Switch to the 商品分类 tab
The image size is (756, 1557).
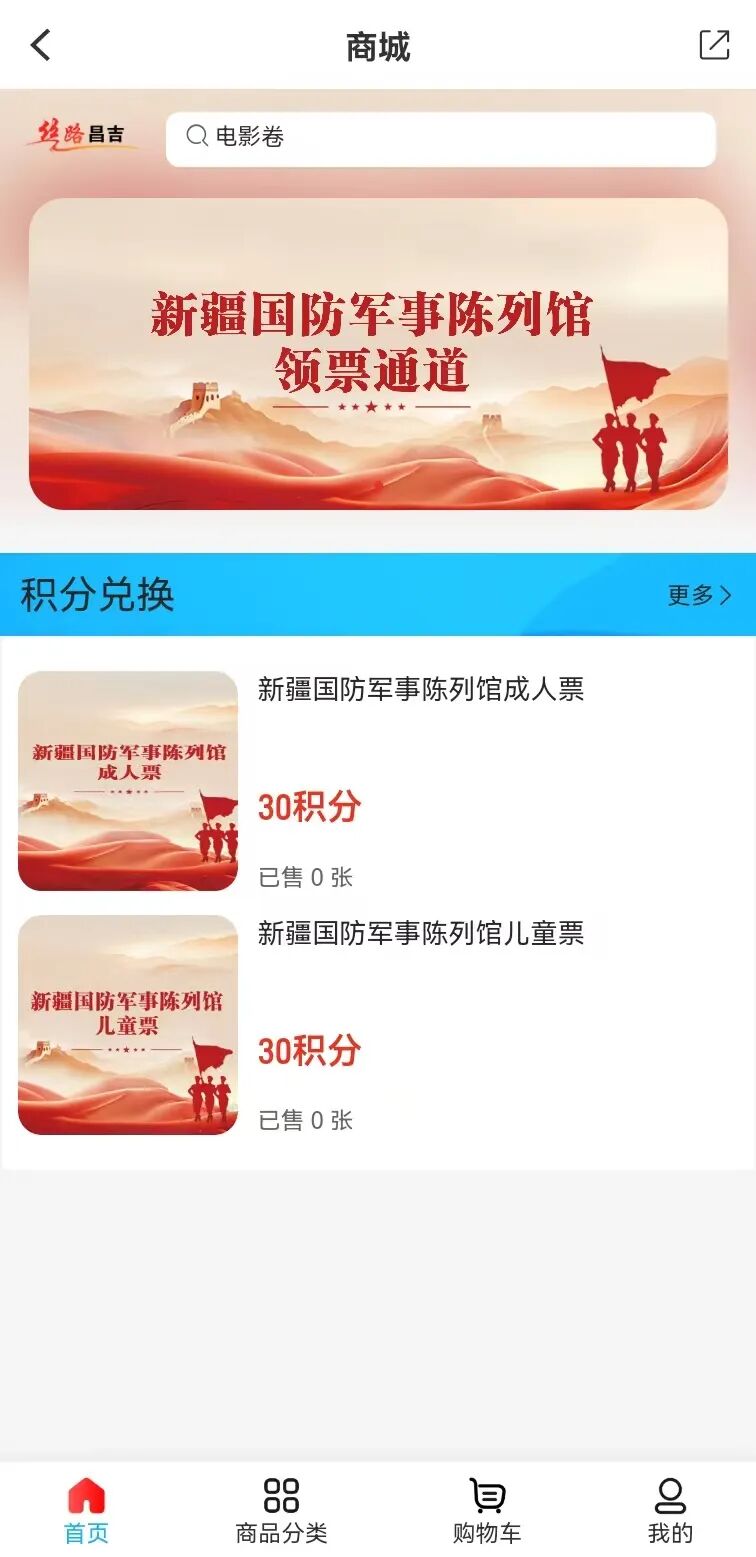[x=281, y=1510]
